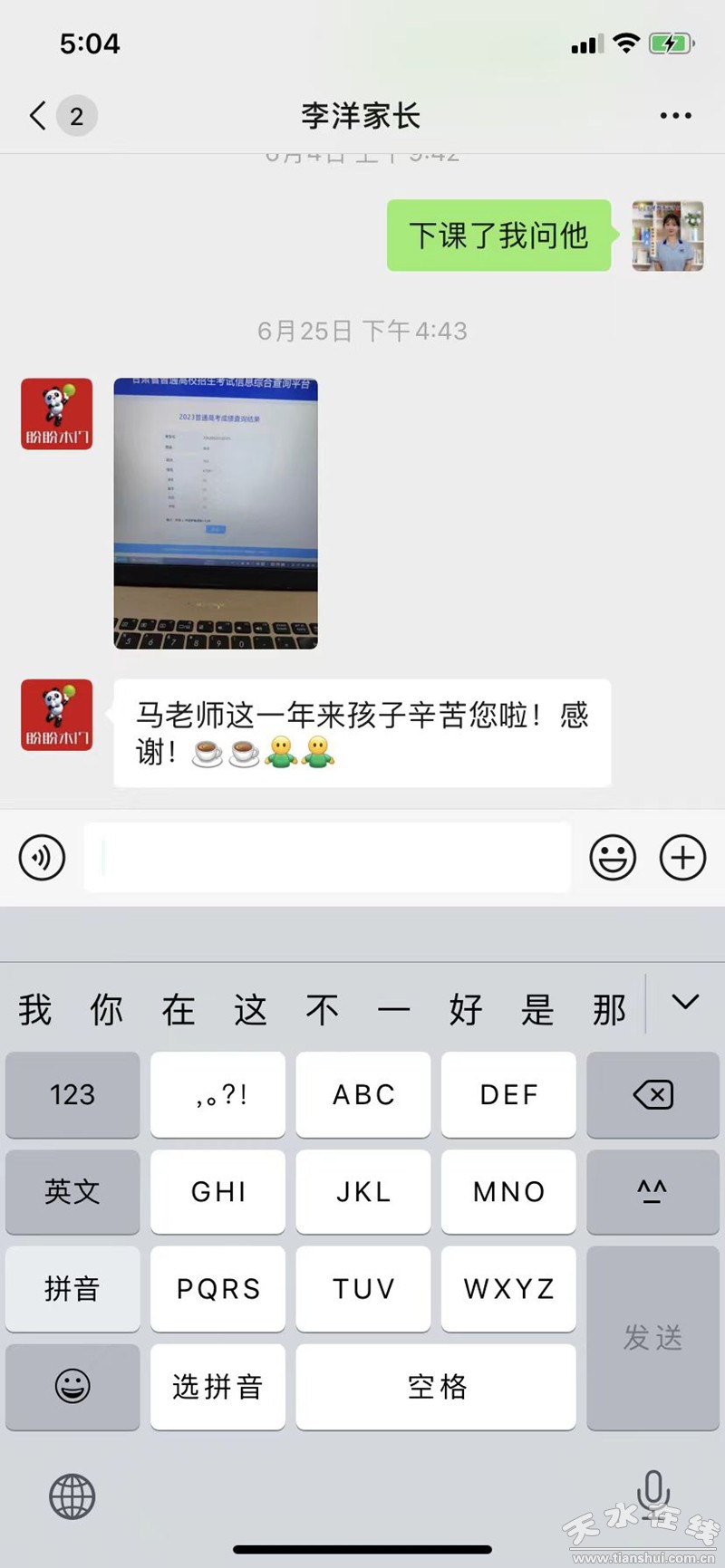Tap the 空格 space key
Viewport: 725px width, 1568px height.
click(x=436, y=1387)
